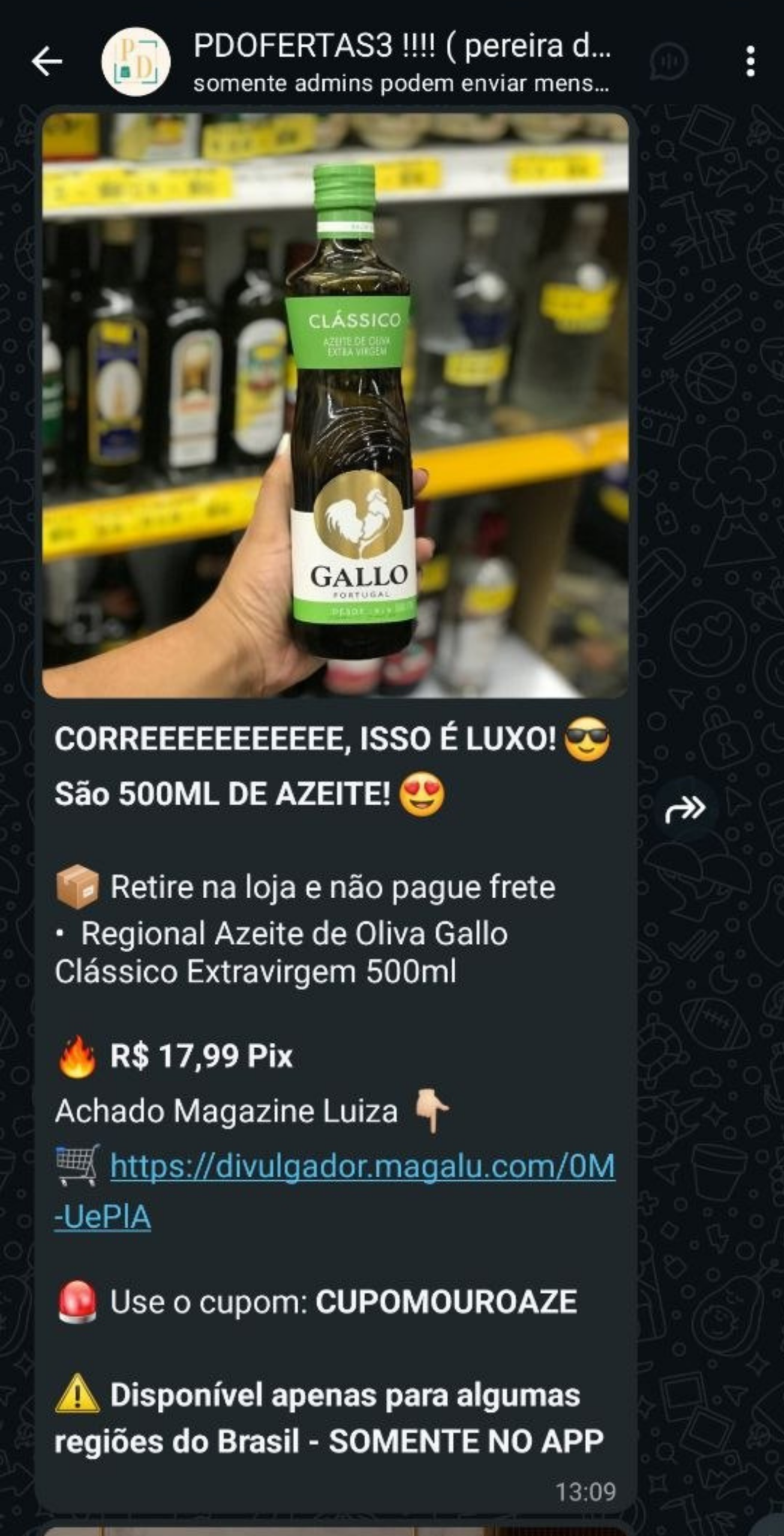View the Gallo olive oil photo
The height and width of the screenshot is (1536, 784).
(335, 405)
